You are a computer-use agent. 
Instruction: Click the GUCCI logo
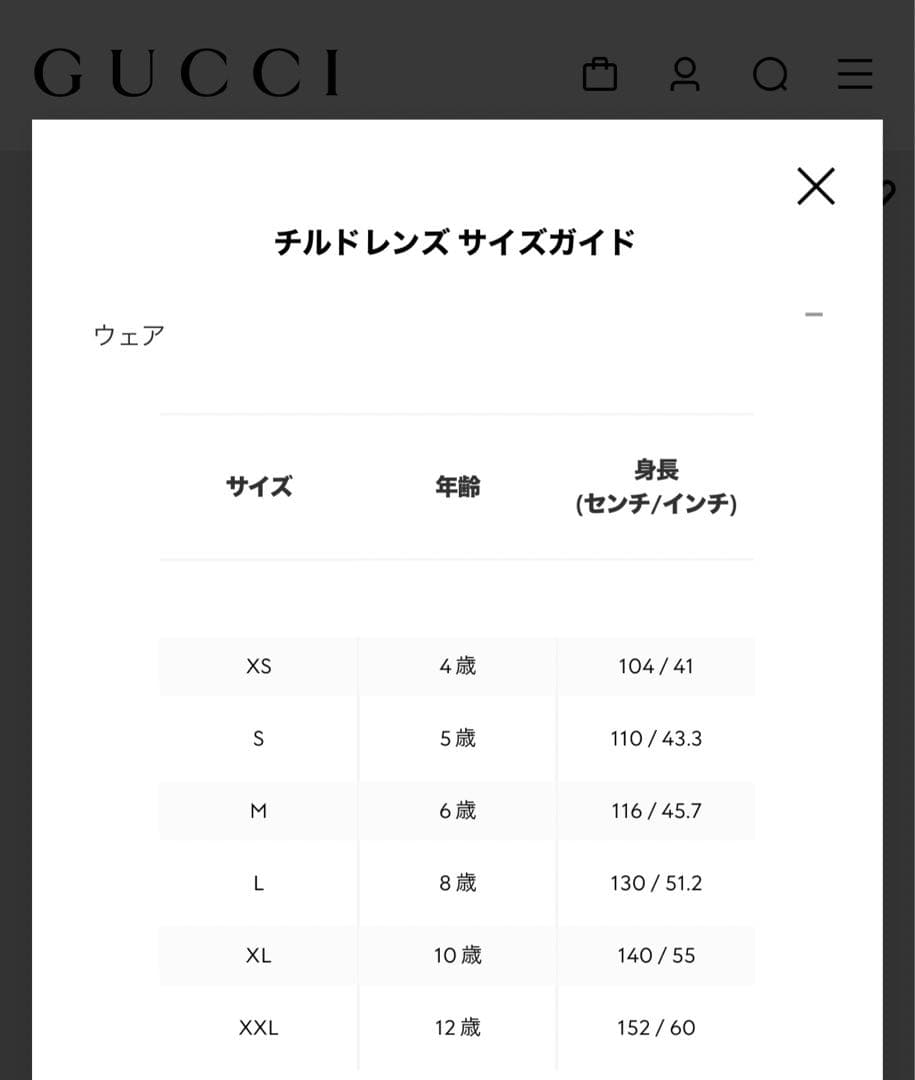pos(188,74)
